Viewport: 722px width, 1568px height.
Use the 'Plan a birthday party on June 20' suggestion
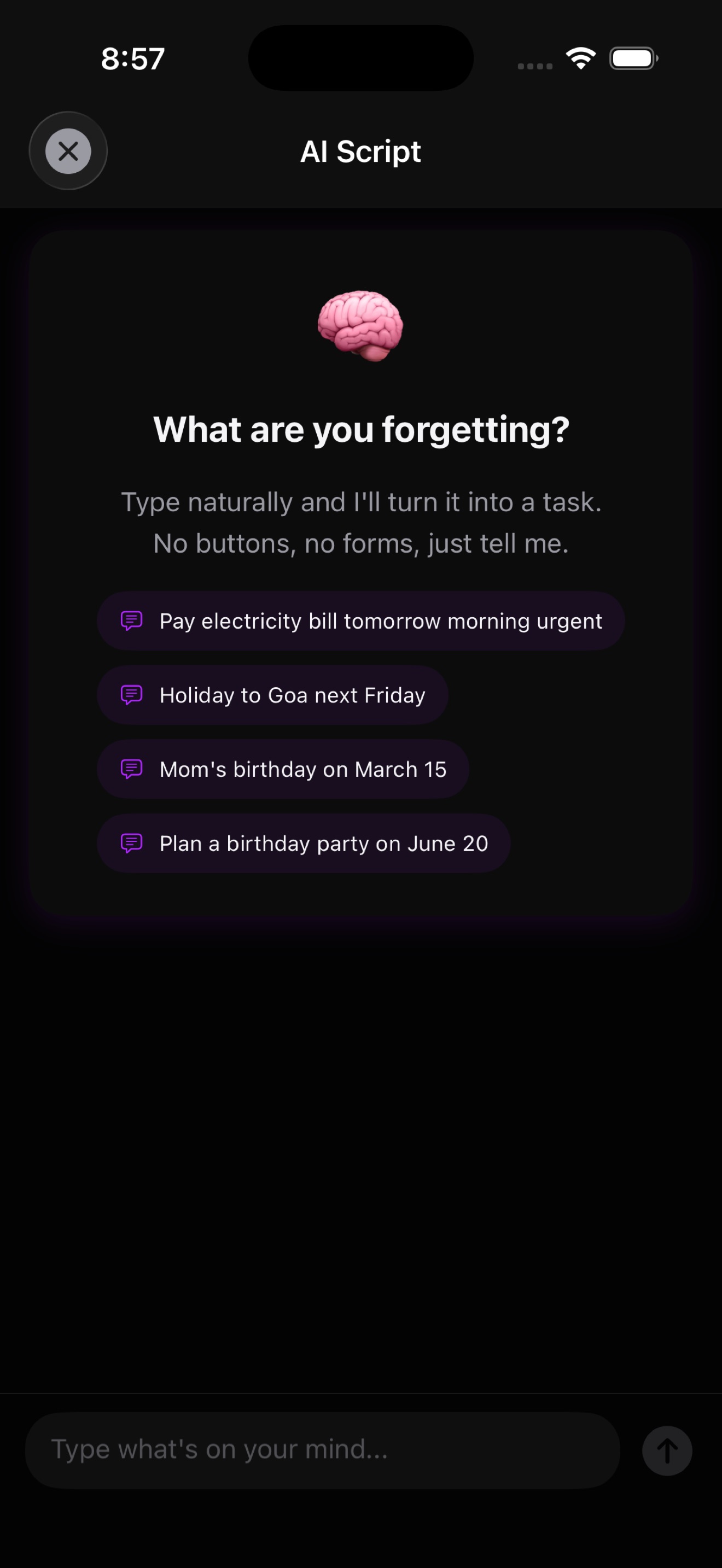[304, 844]
